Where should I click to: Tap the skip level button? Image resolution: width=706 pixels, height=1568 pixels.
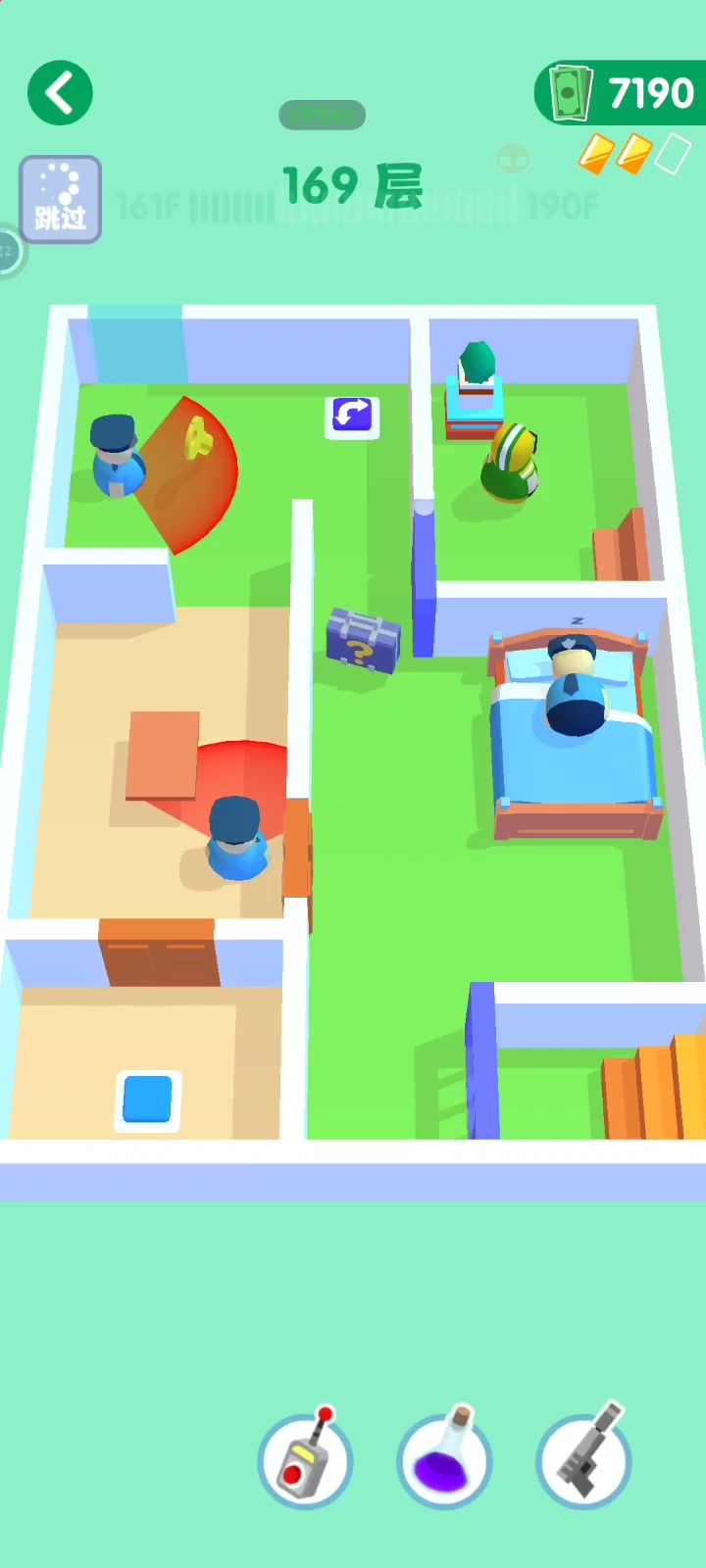pyautogui.click(x=61, y=199)
